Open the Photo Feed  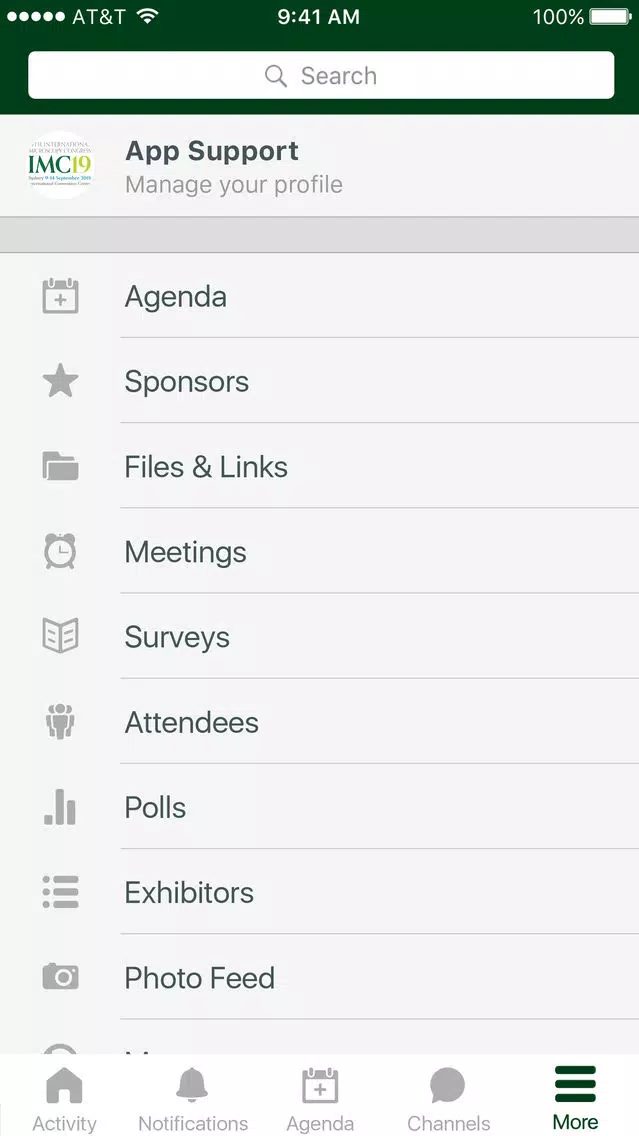point(320,977)
